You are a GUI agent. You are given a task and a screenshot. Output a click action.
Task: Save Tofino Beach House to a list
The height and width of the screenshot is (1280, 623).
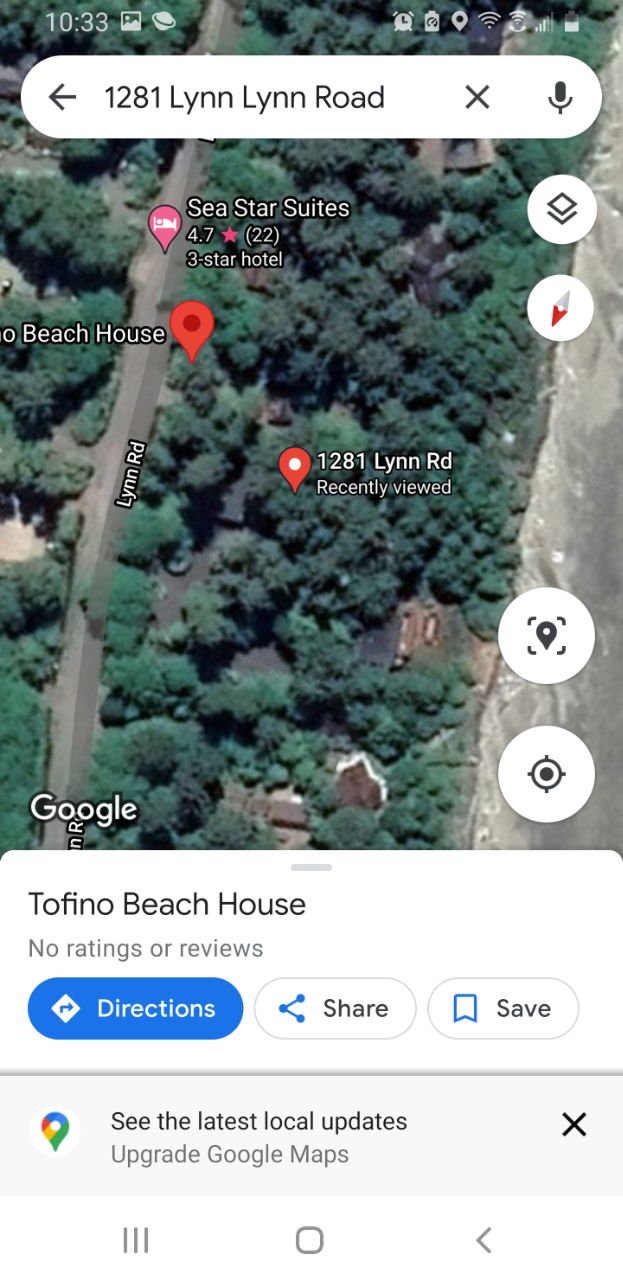click(x=503, y=1008)
